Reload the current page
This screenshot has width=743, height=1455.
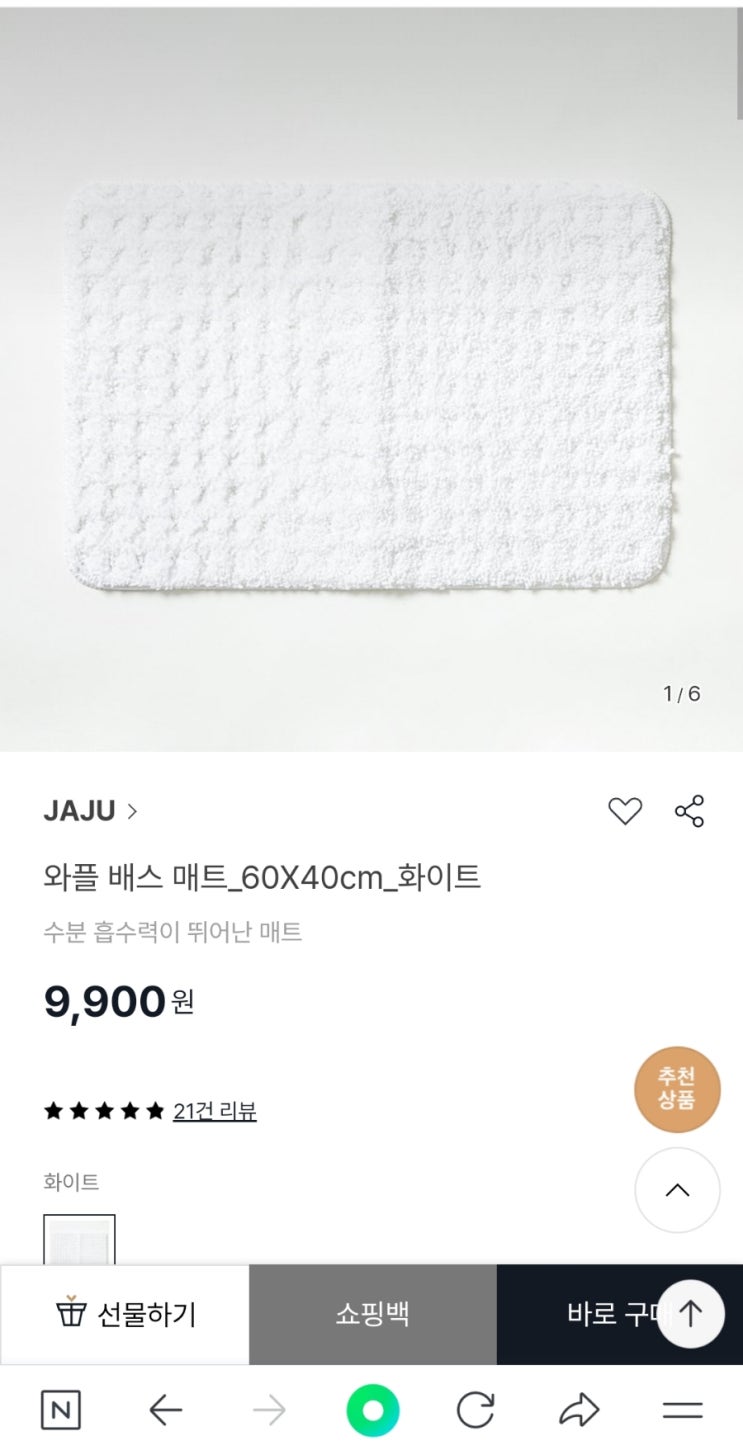476,1411
